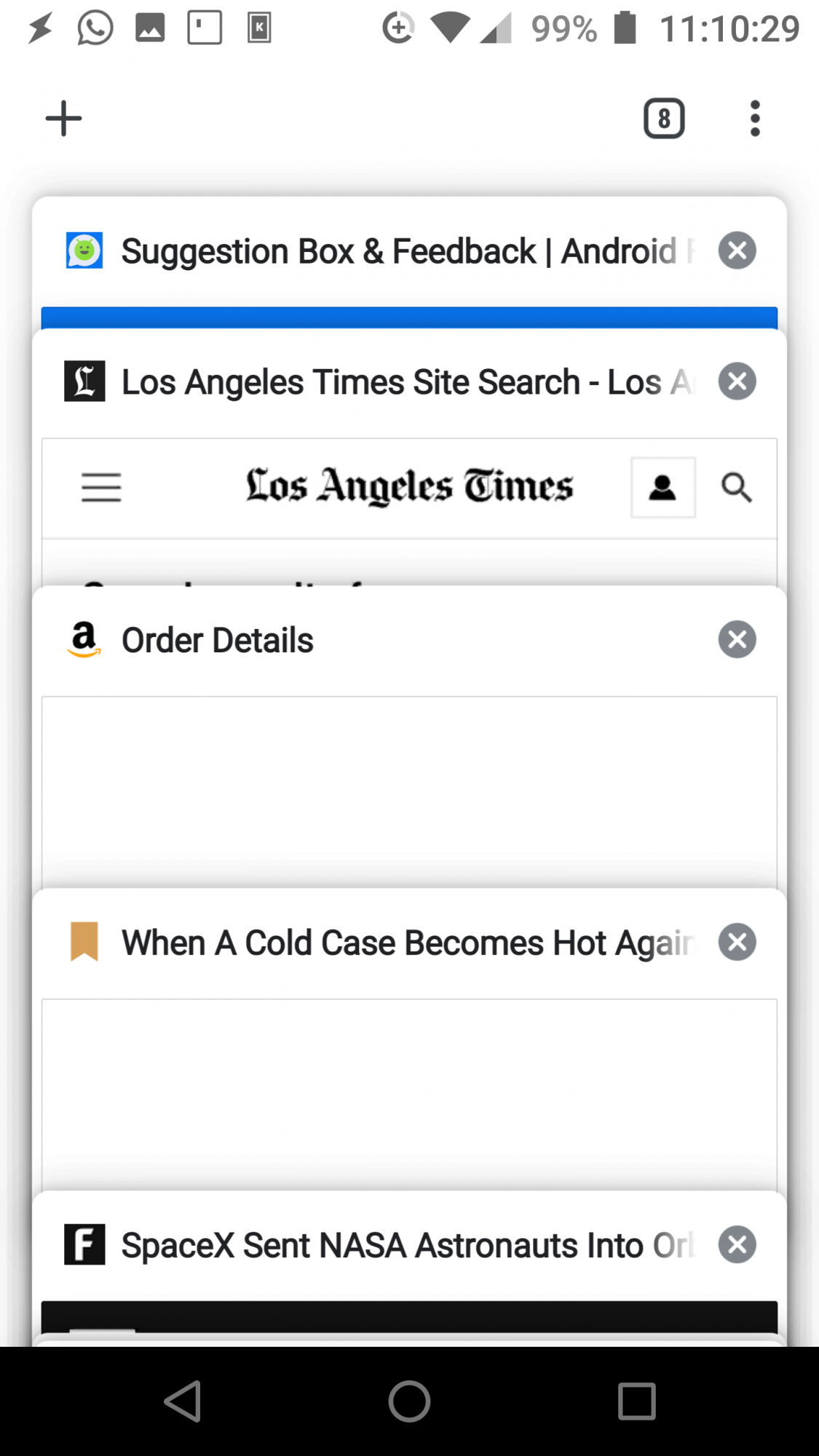This screenshot has height=1456, width=819.
Task: Go back using the system back button
Action: pyautogui.click(x=183, y=1401)
